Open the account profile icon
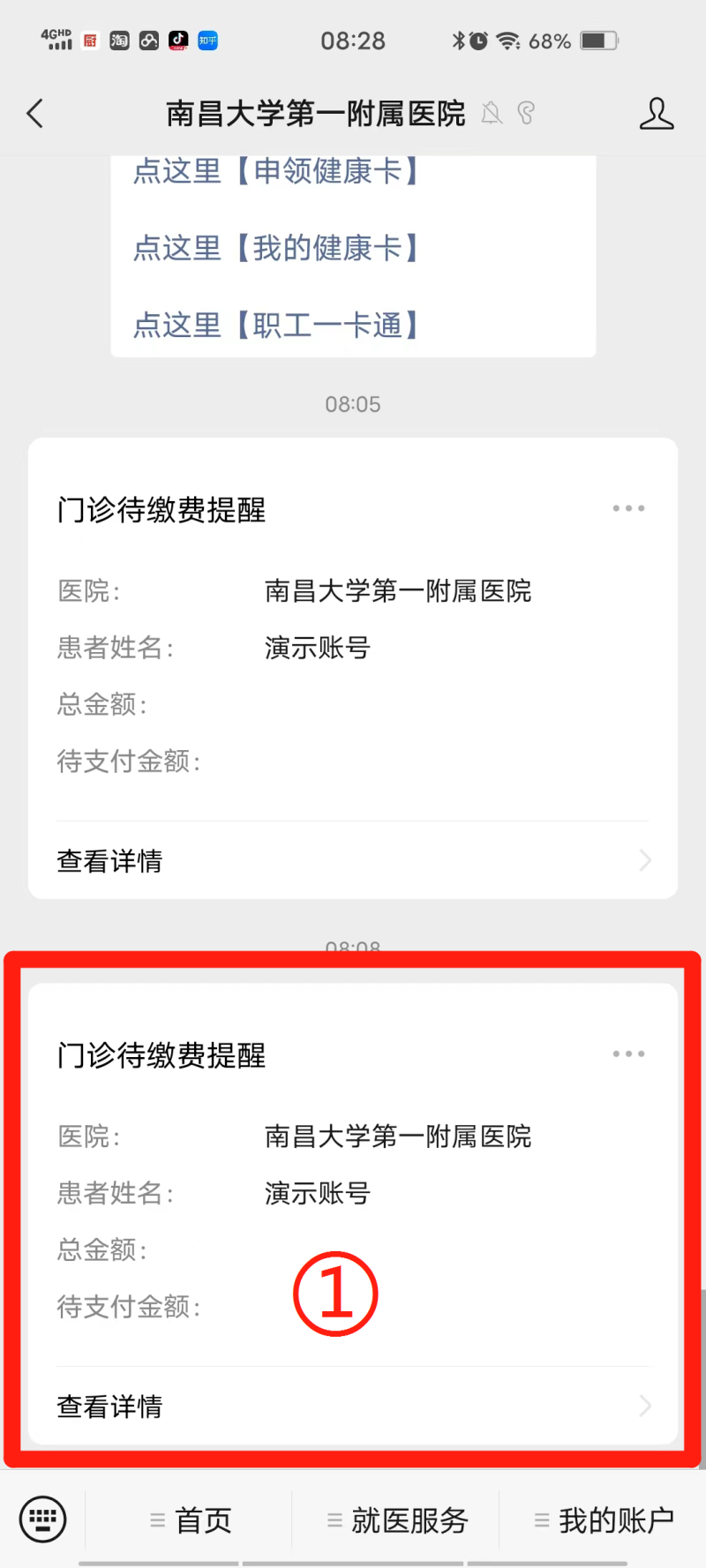Viewport: 706px width, 1568px height. (x=656, y=114)
